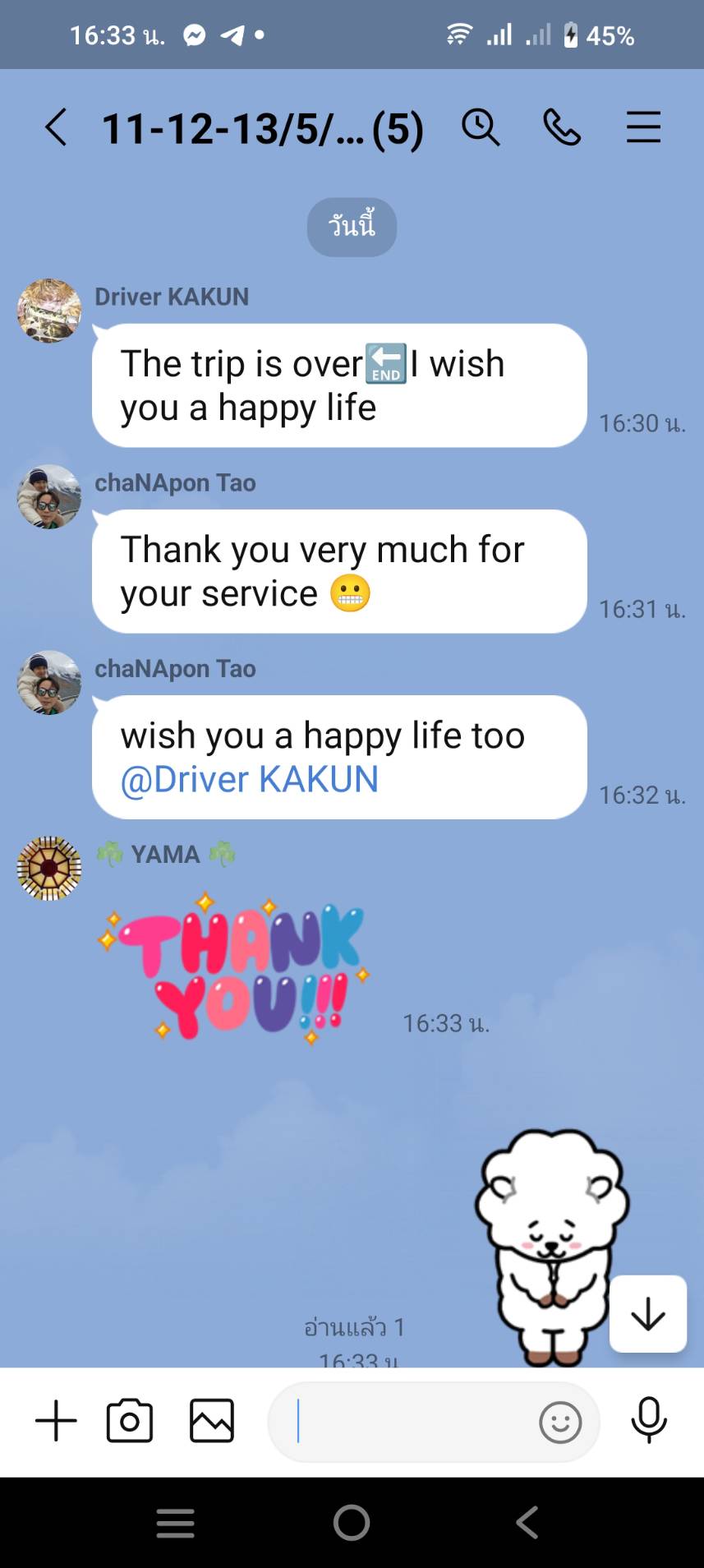Image resolution: width=704 pixels, height=1568 pixels.
Task: Record a voice message
Action: [x=648, y=1420]
